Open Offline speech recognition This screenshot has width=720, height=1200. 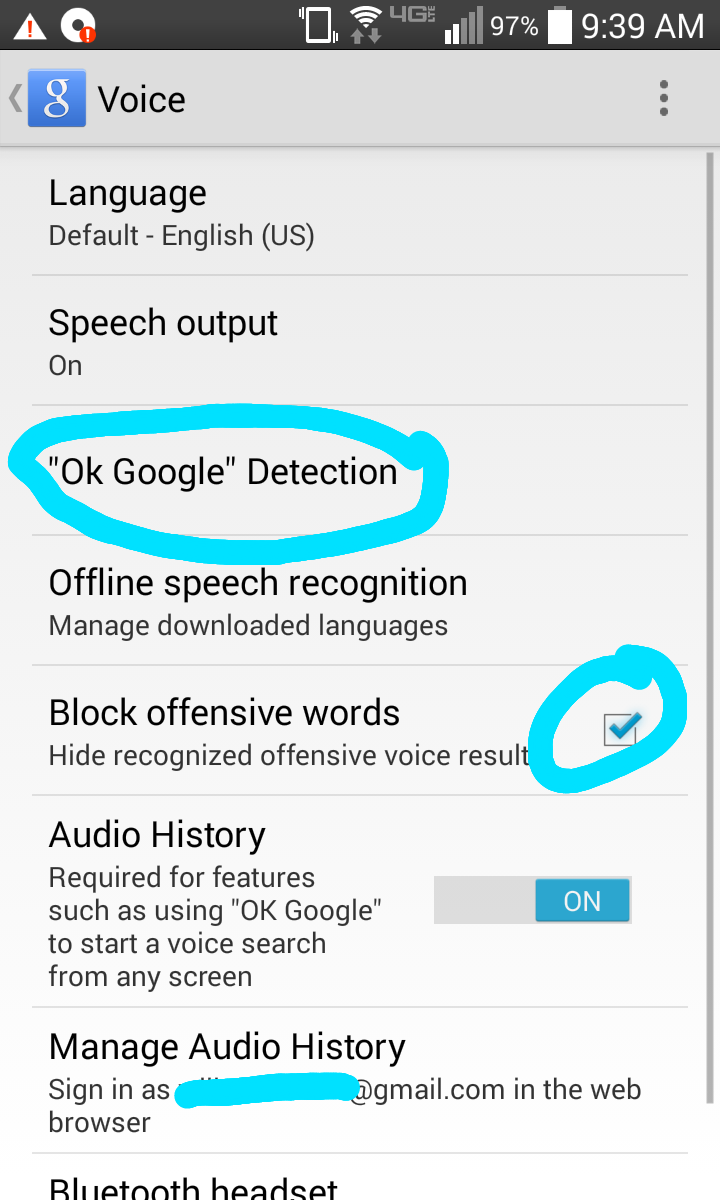(360, 601)
